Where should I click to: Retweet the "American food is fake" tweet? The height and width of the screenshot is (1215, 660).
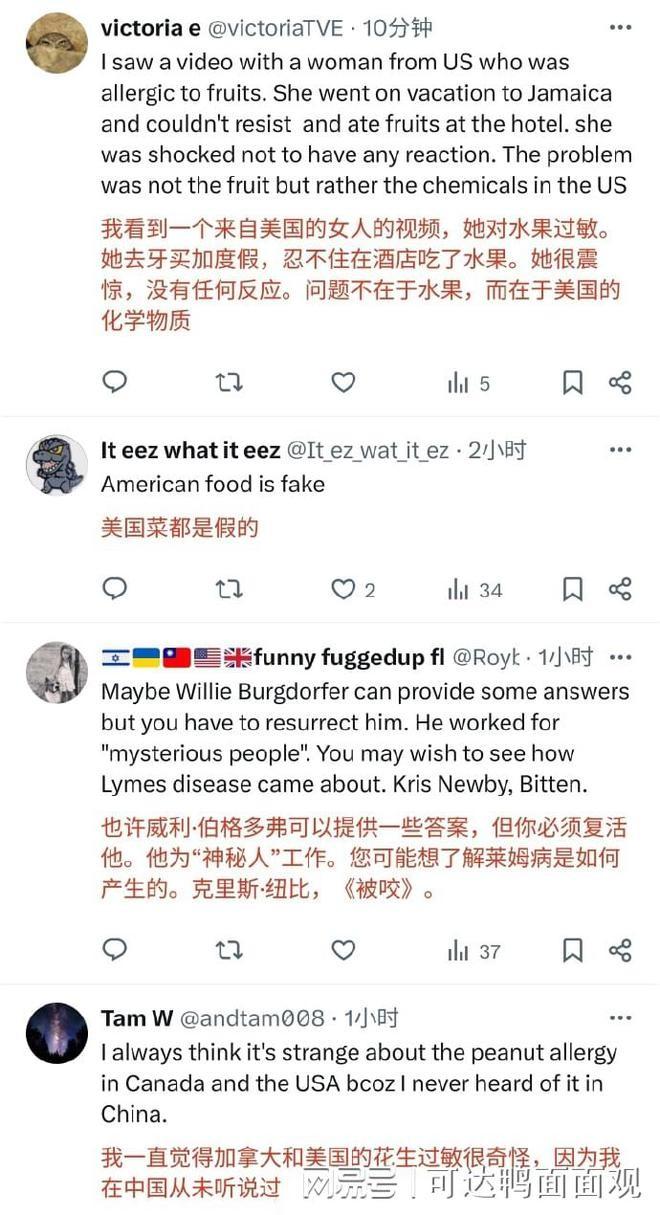click(x=229, y=589)
